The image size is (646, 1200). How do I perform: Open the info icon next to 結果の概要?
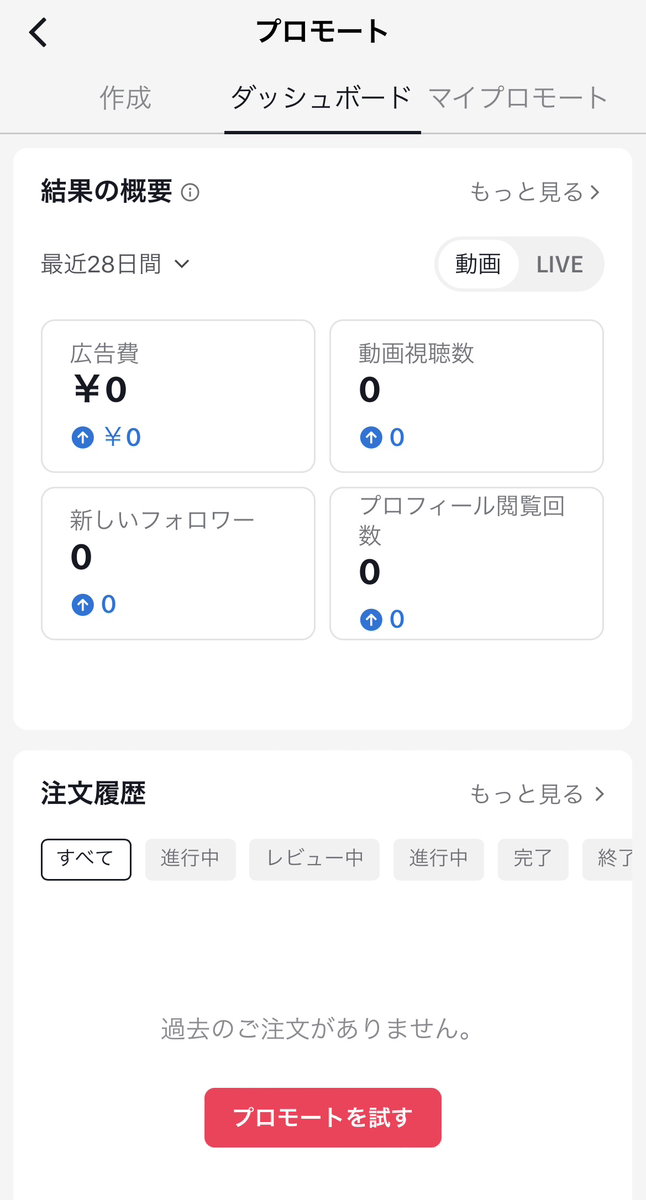click(190, 192)
